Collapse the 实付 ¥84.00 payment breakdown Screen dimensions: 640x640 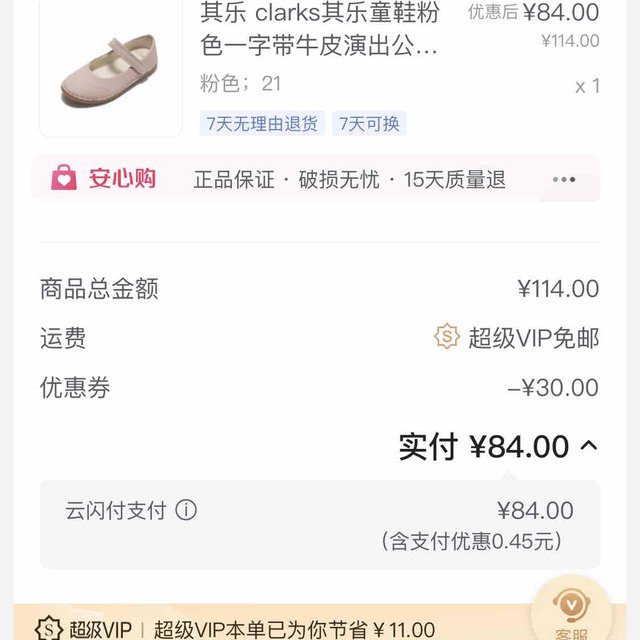coord(589,446)
